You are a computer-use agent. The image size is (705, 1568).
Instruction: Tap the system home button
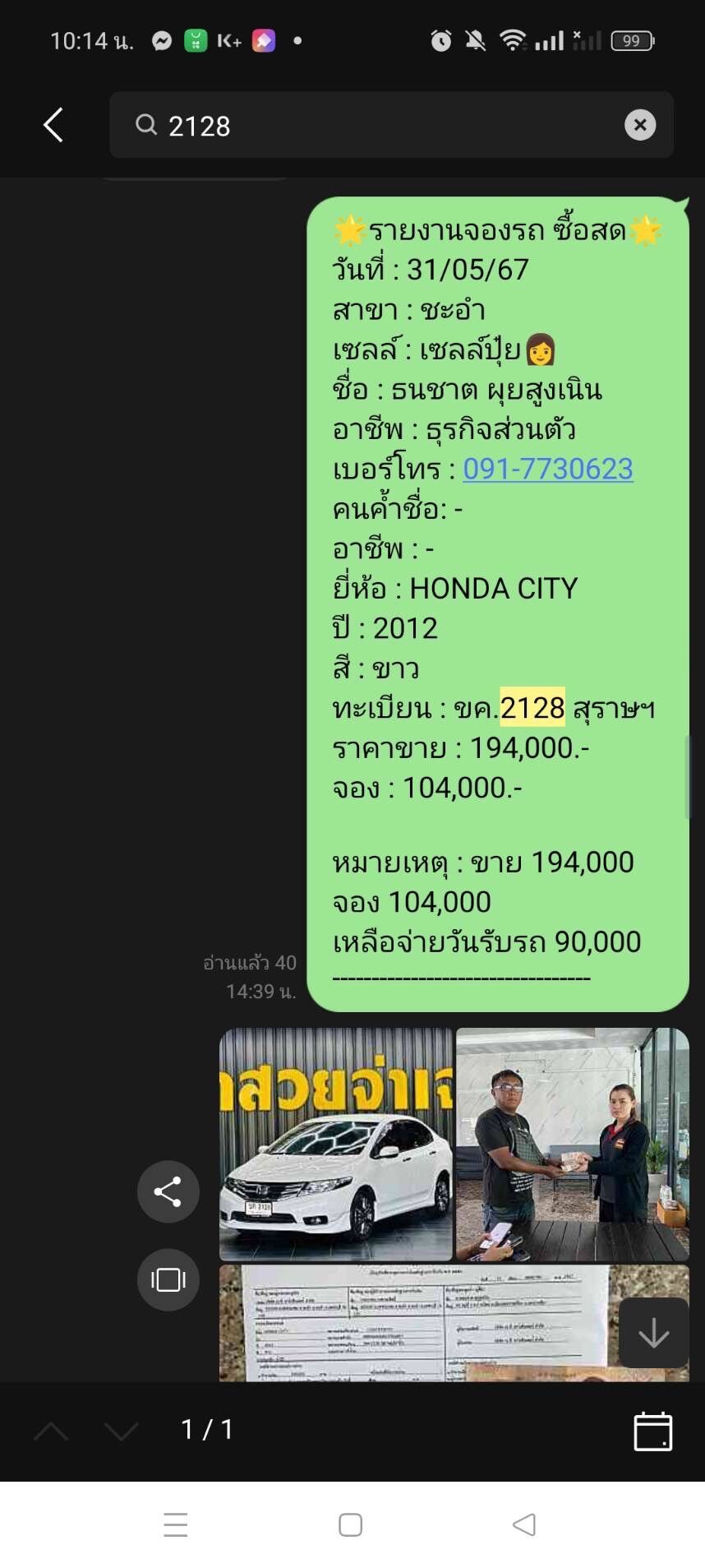[x=351, y=1524]
